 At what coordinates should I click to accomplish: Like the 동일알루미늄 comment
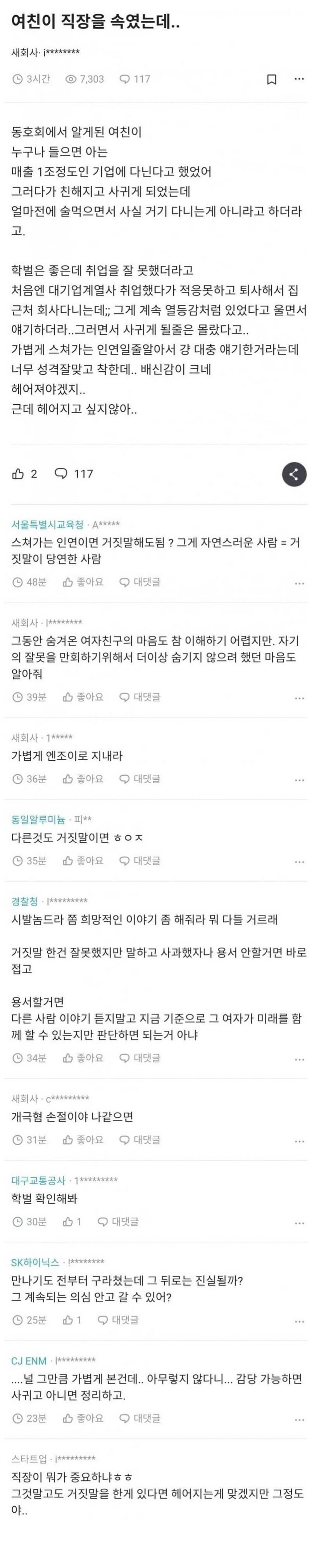(x=83, y=861)
